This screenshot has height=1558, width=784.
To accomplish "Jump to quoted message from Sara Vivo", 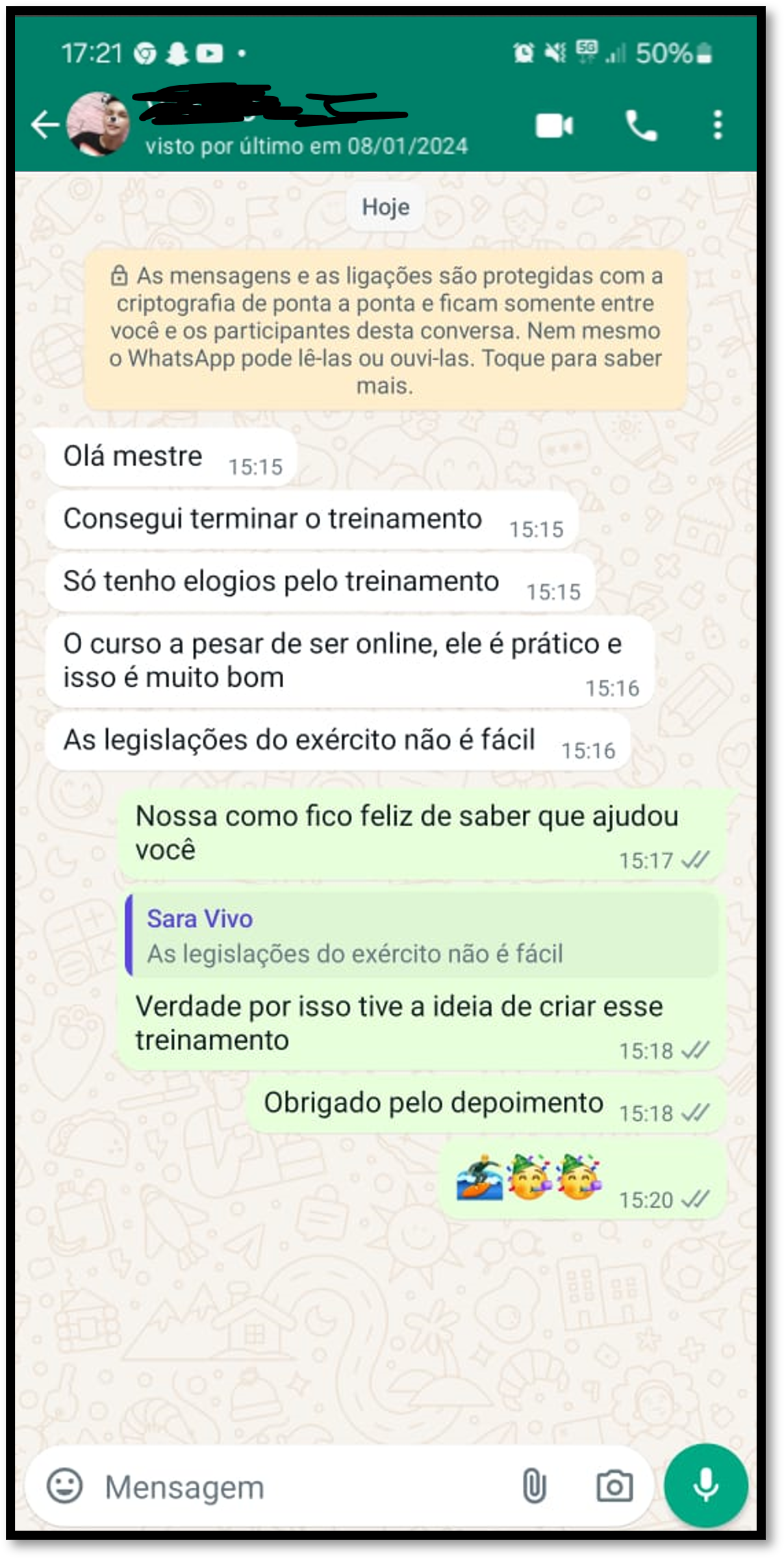I will (422, 936).
